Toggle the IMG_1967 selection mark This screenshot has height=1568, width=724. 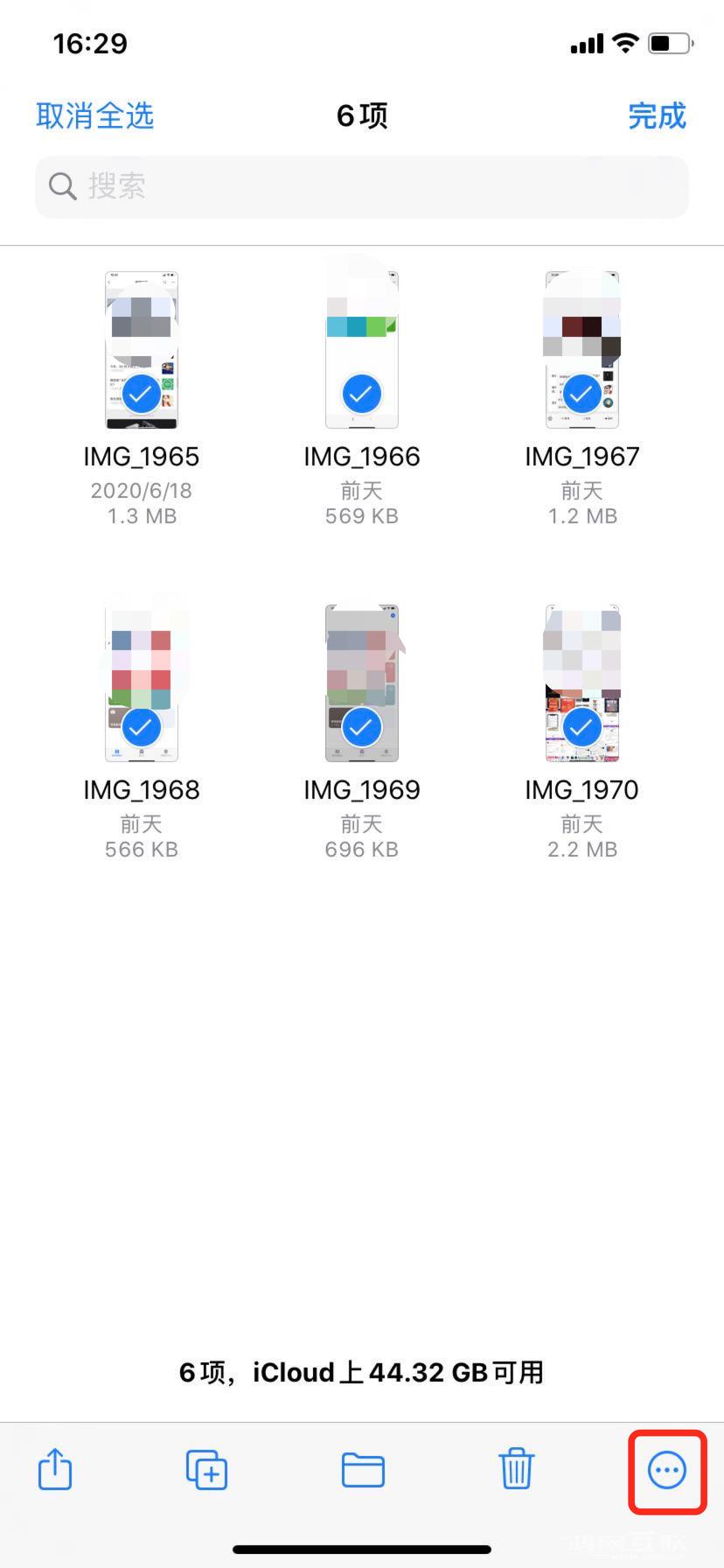pos(581,393)
